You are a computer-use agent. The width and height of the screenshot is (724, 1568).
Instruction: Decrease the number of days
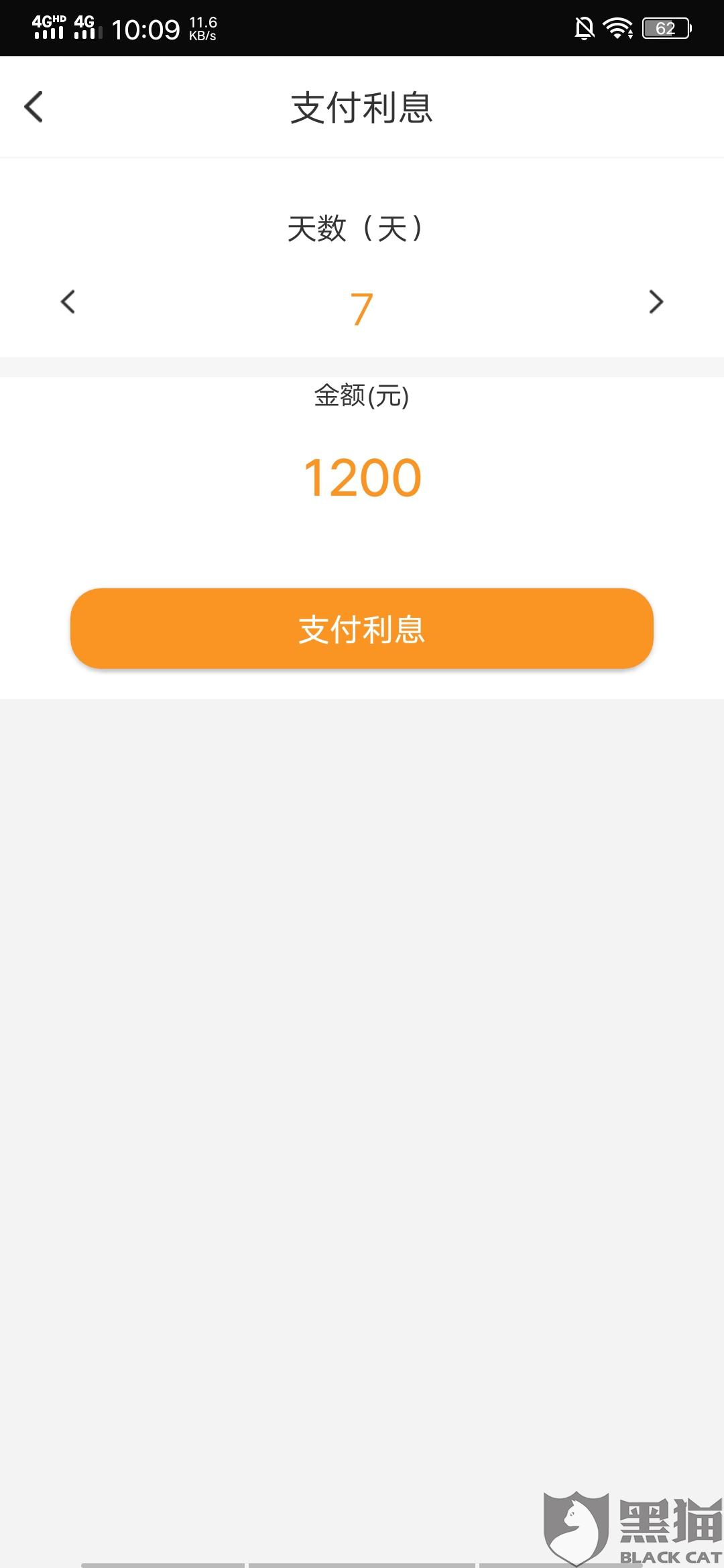click(x=68, y=302)
